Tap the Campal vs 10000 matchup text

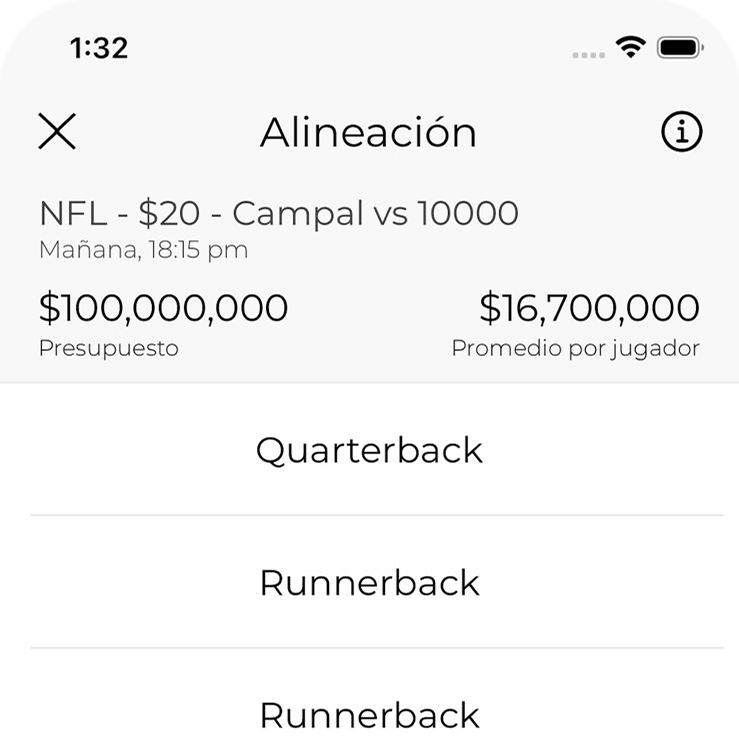tap(375, 212)
